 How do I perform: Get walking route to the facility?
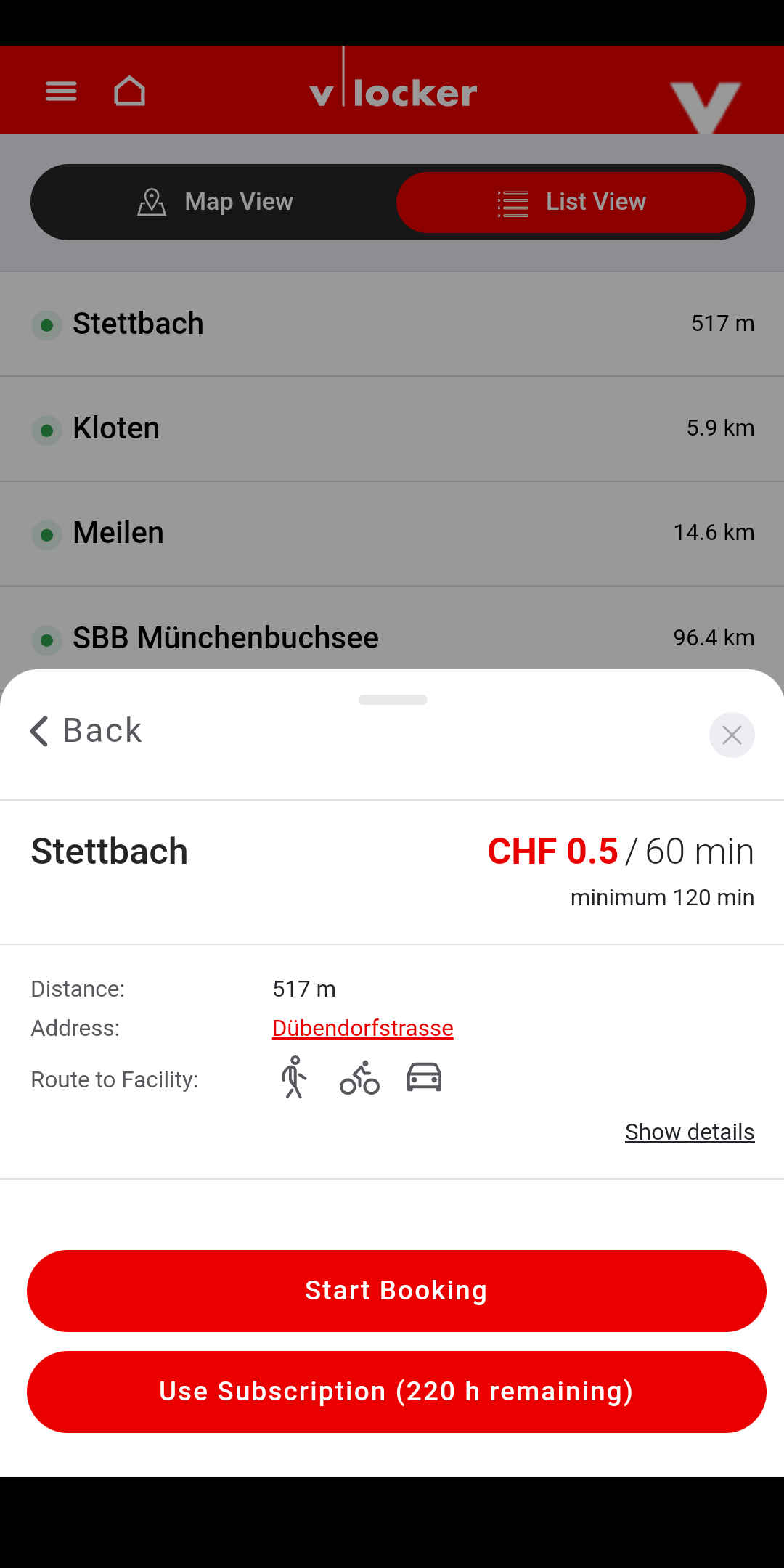click(294, 1077)
